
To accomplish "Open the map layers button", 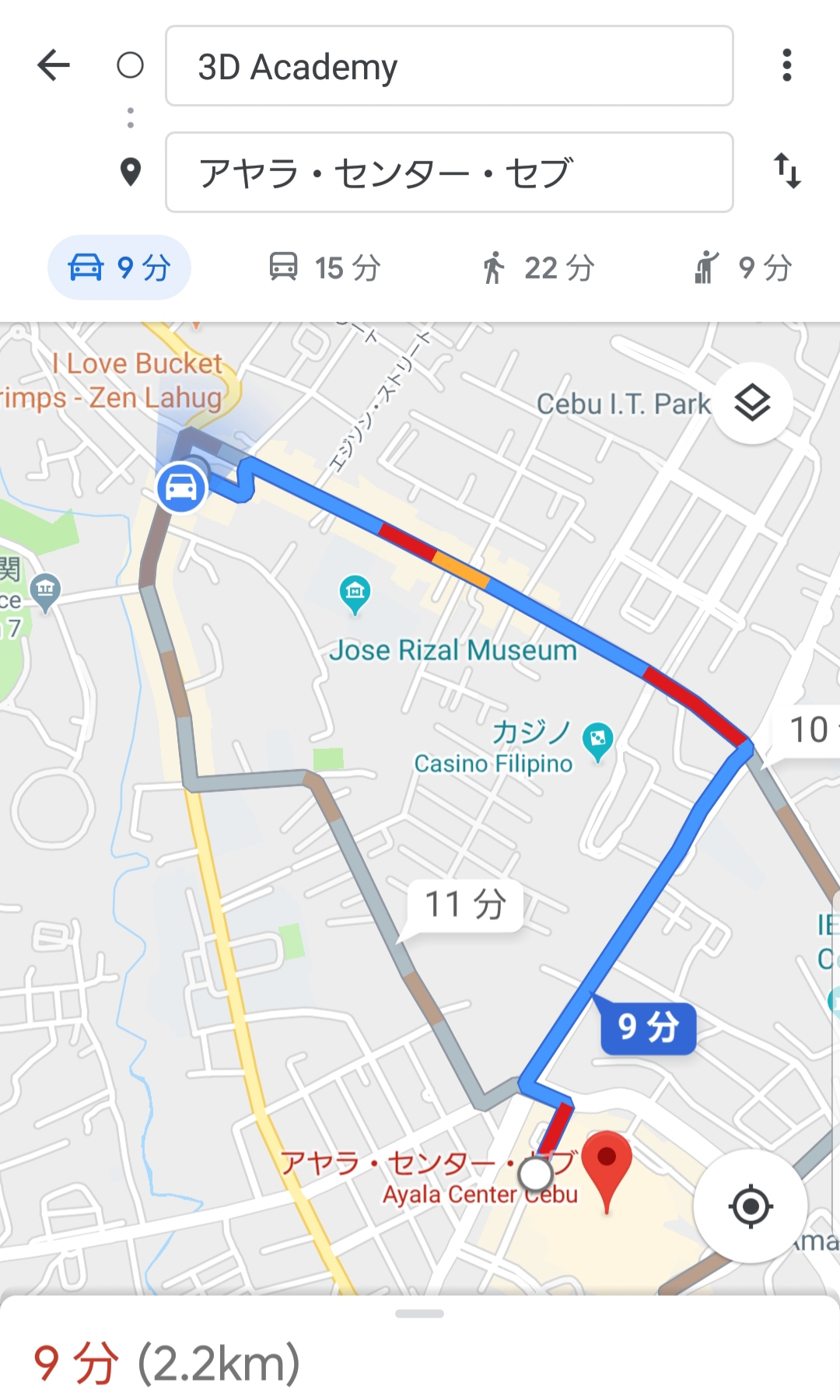I will 752,404.
